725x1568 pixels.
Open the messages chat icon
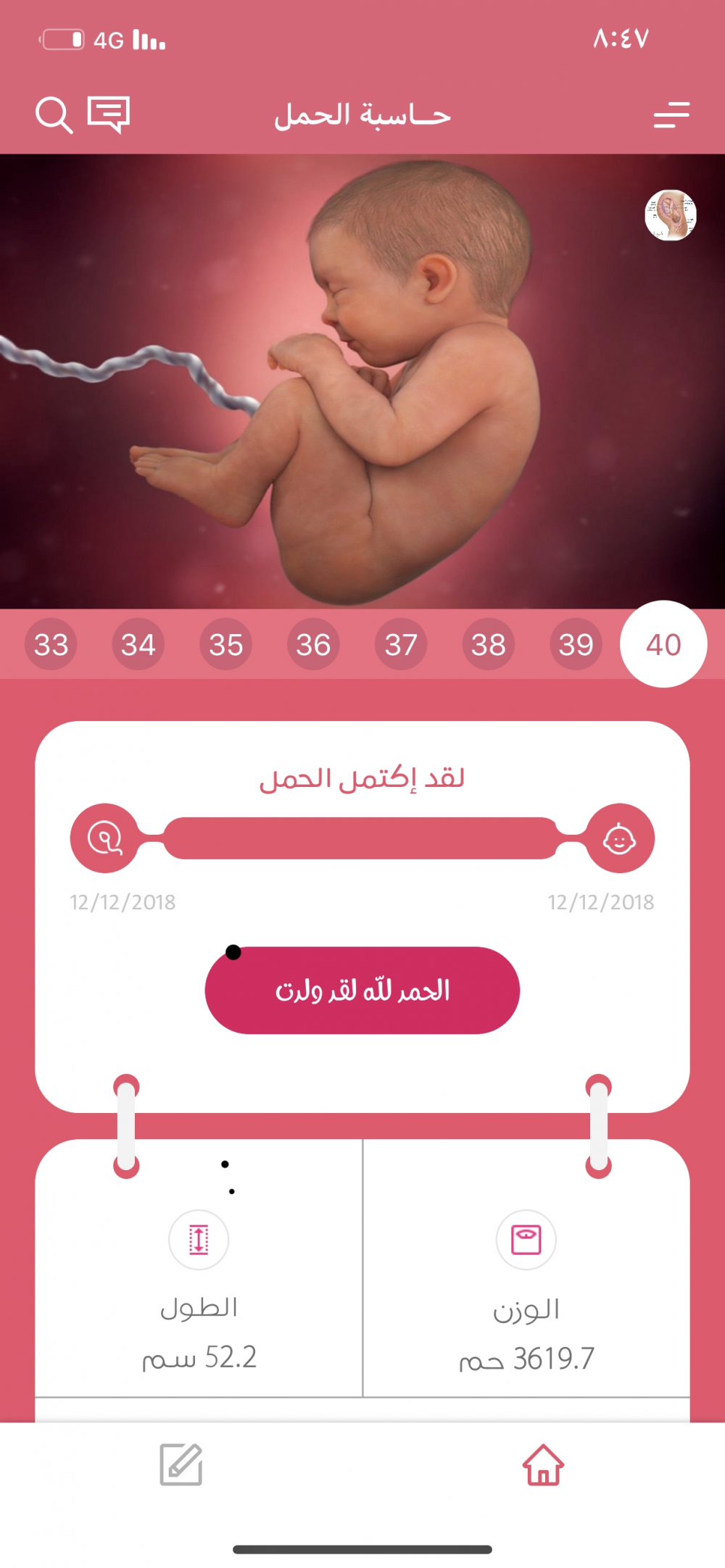tap(109, 114)
